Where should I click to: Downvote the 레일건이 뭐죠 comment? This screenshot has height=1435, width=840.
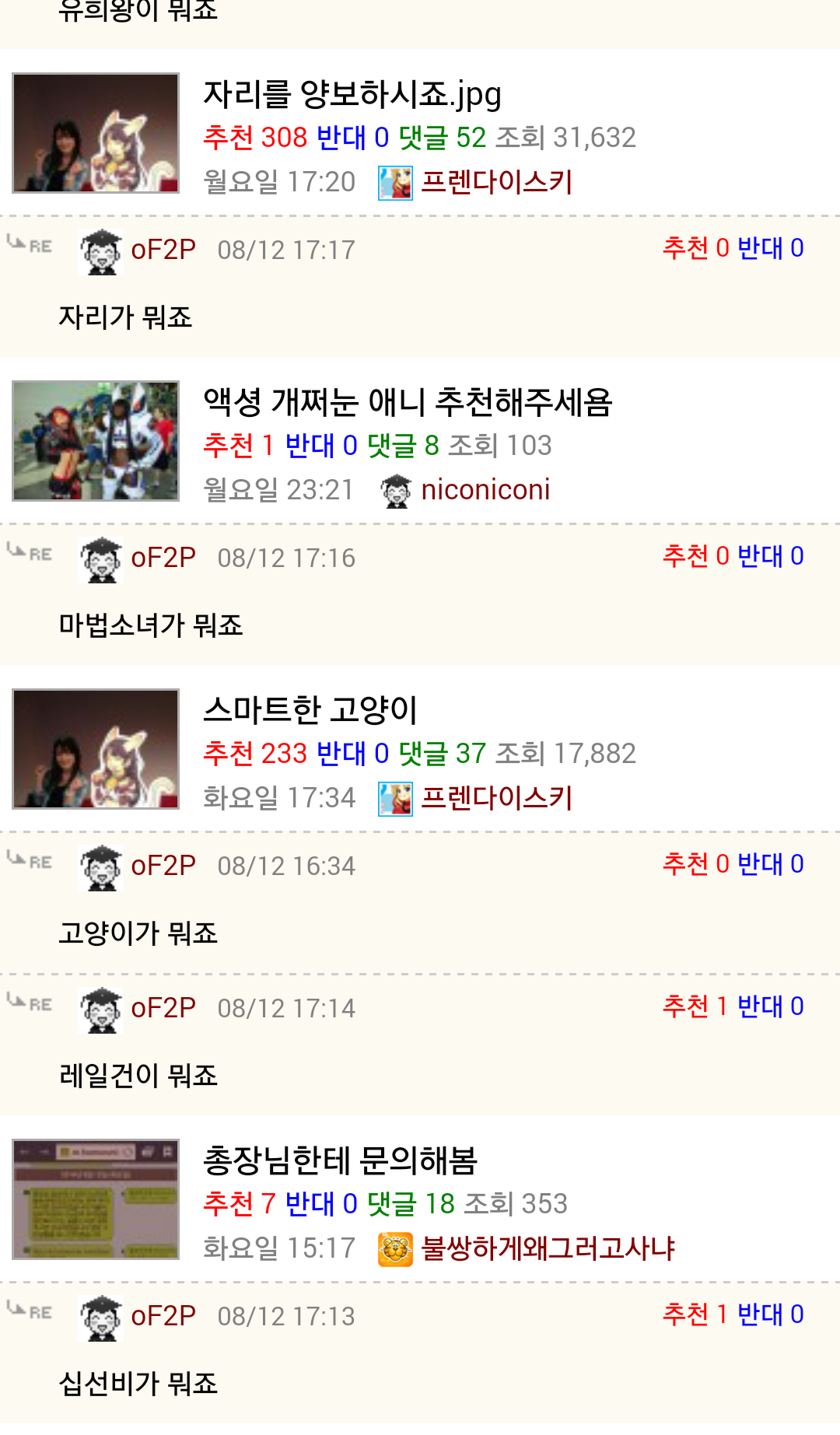pyautogui.click(x=770, y=1006)
